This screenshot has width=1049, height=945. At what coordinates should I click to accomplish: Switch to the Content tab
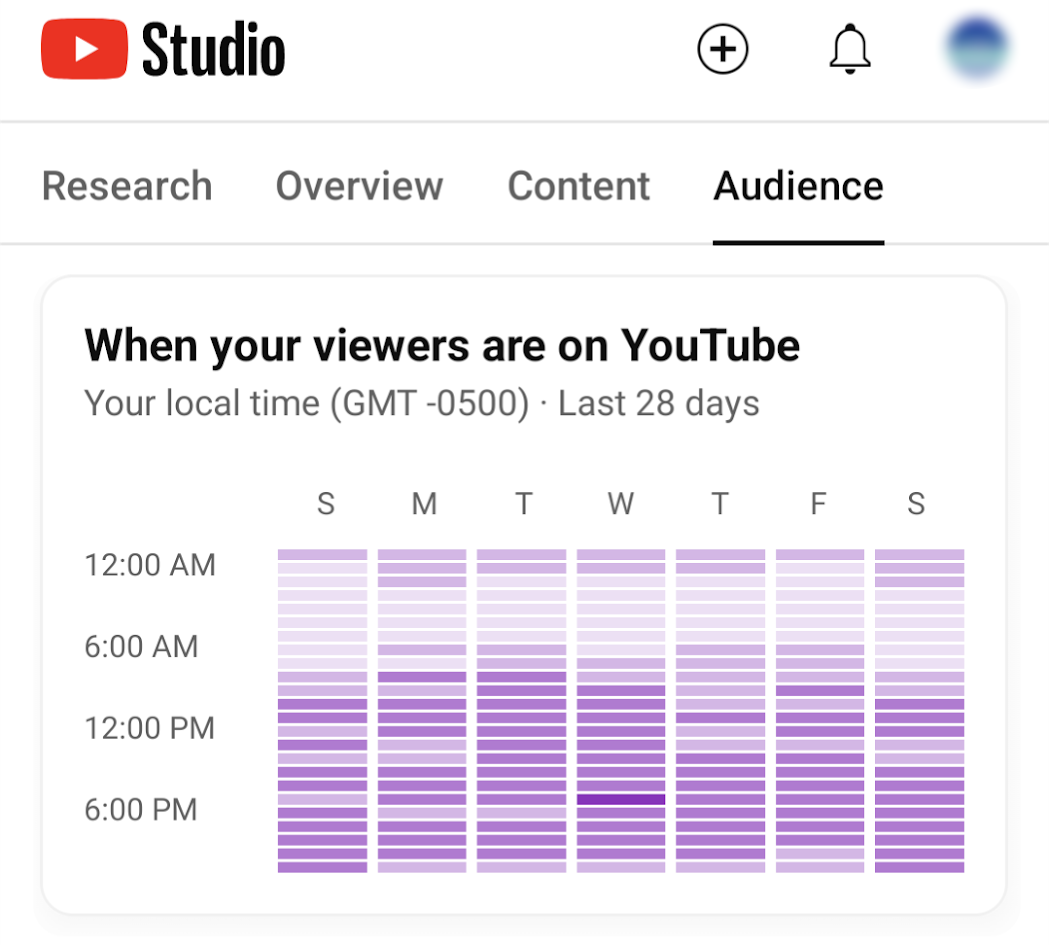point(579,186)
